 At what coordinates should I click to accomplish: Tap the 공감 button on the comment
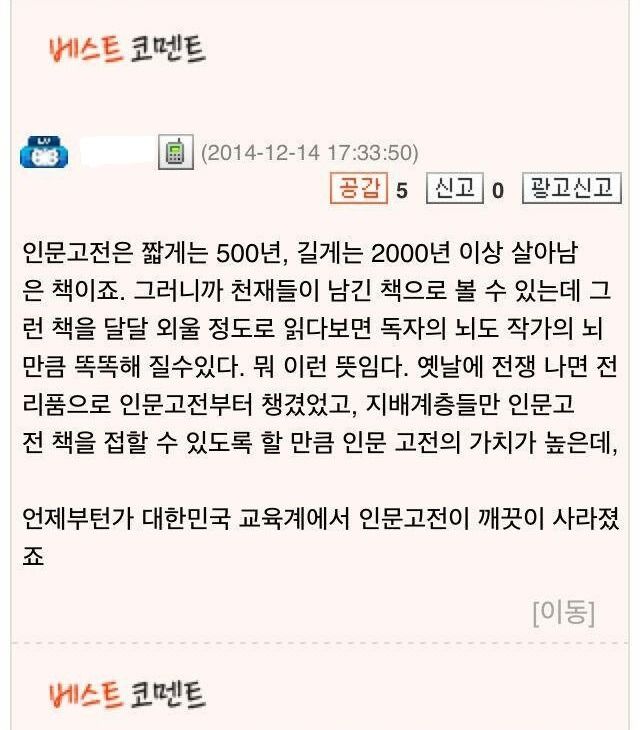point(358,189)
